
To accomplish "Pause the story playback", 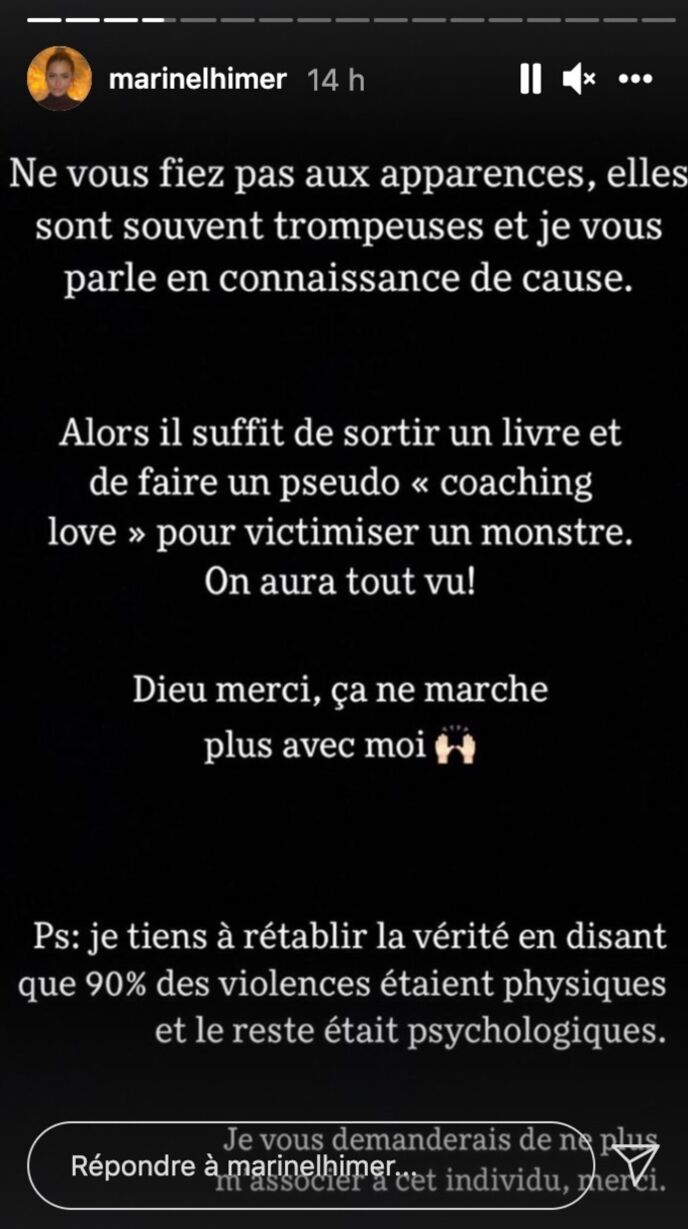I will tap(531, 79).
